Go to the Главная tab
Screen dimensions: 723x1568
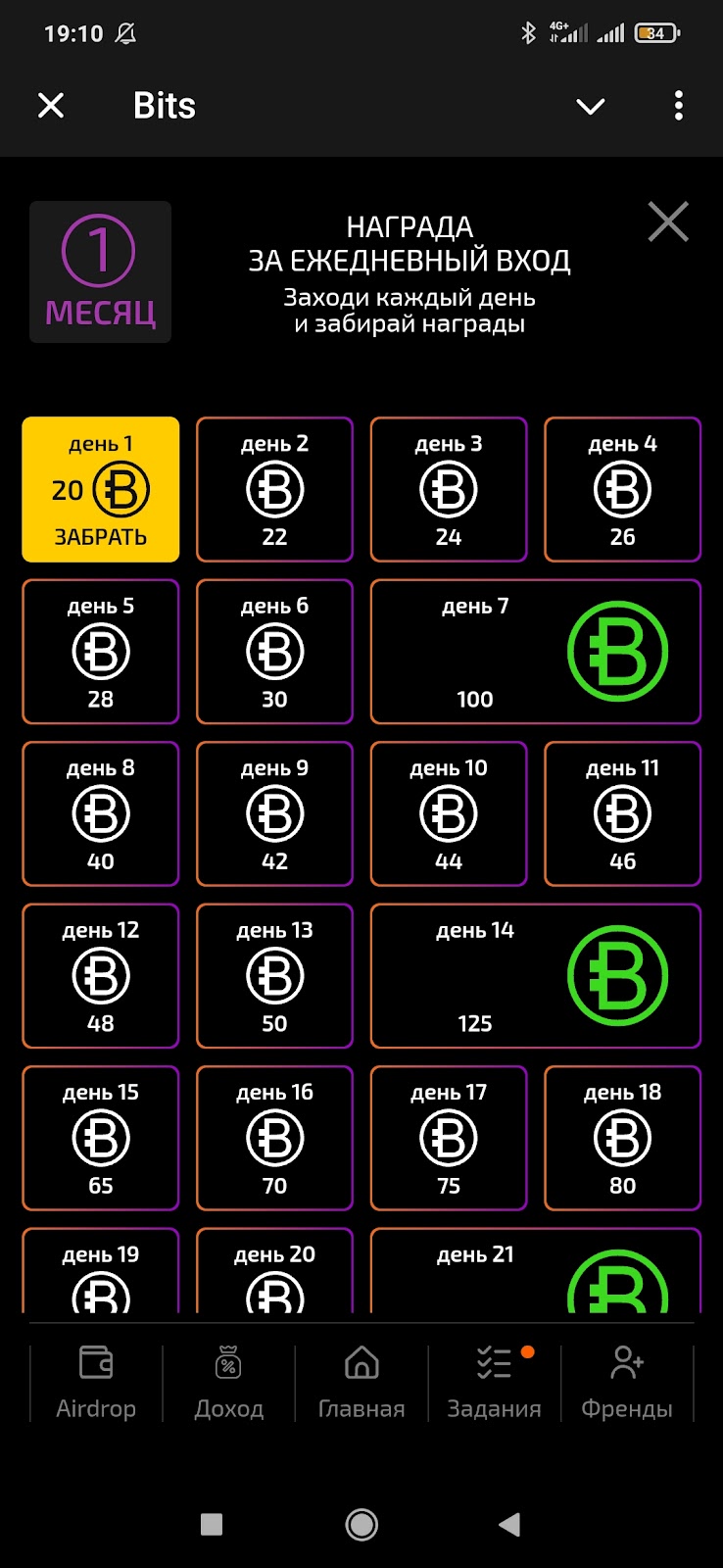361,1382
